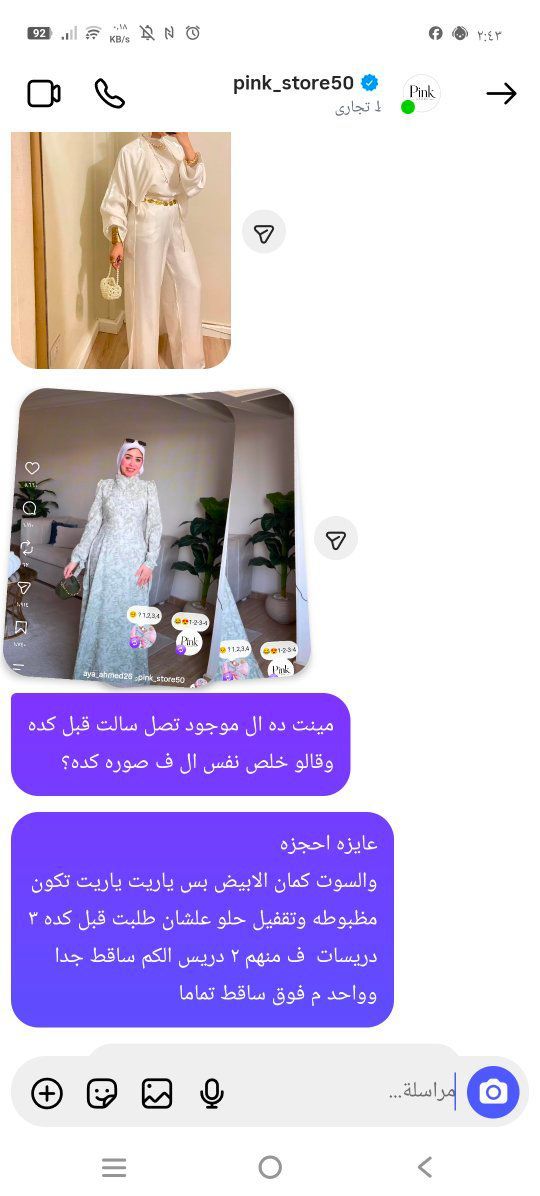Open the shared green dress reel

(156, 534)
